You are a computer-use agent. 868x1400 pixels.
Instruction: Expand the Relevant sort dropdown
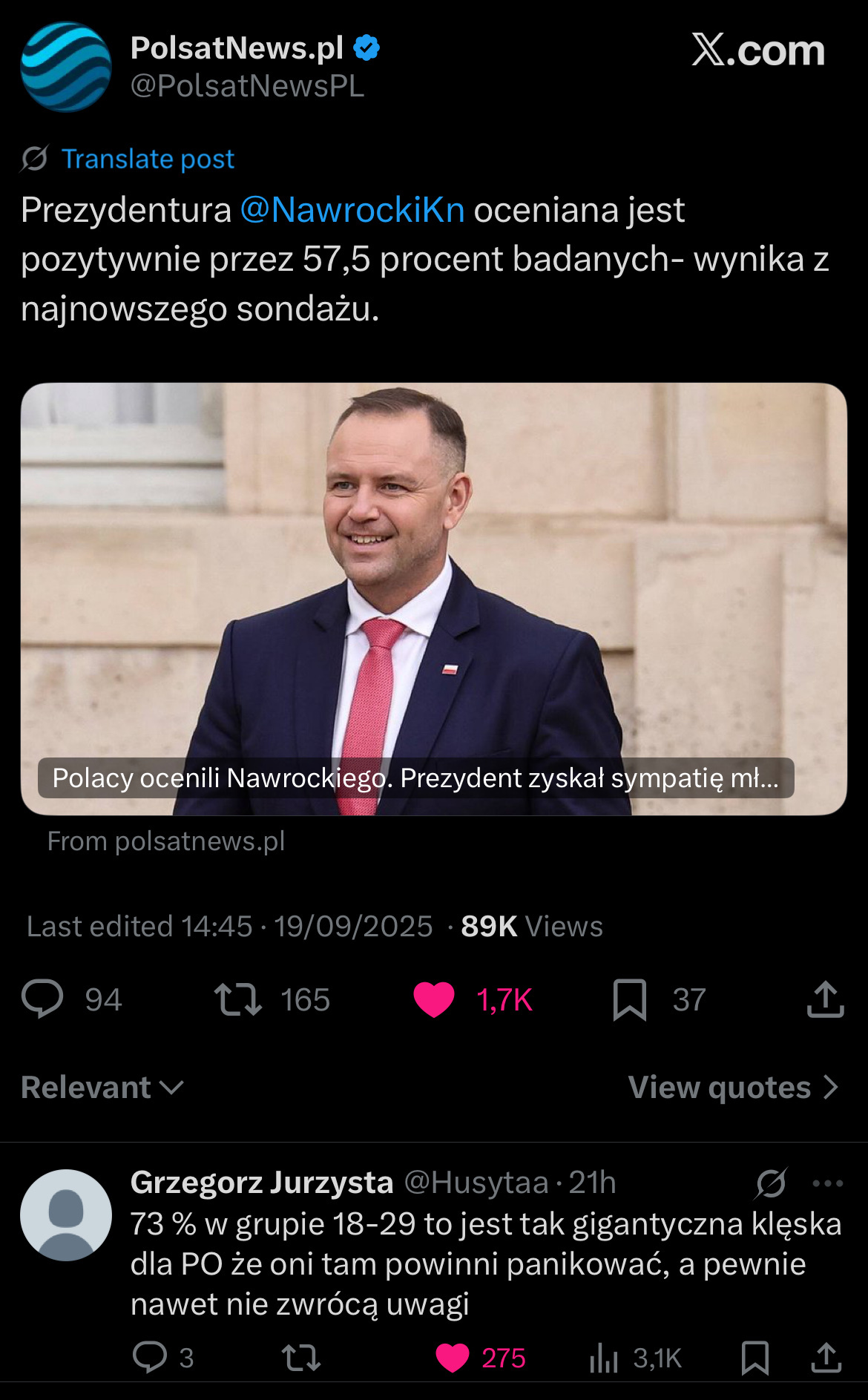102,1088
